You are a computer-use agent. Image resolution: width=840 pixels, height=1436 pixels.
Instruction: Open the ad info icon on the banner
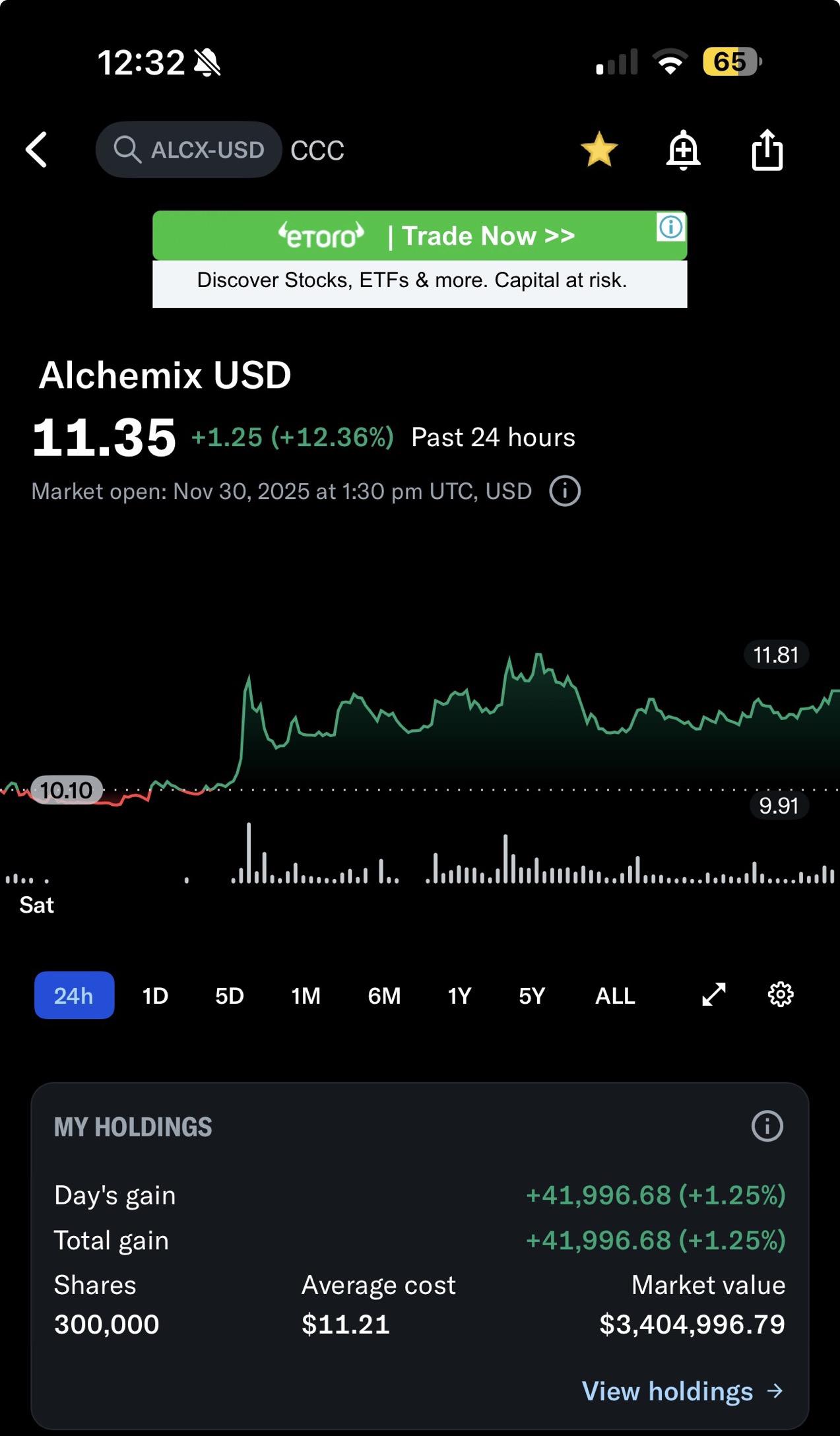point(671,228)
